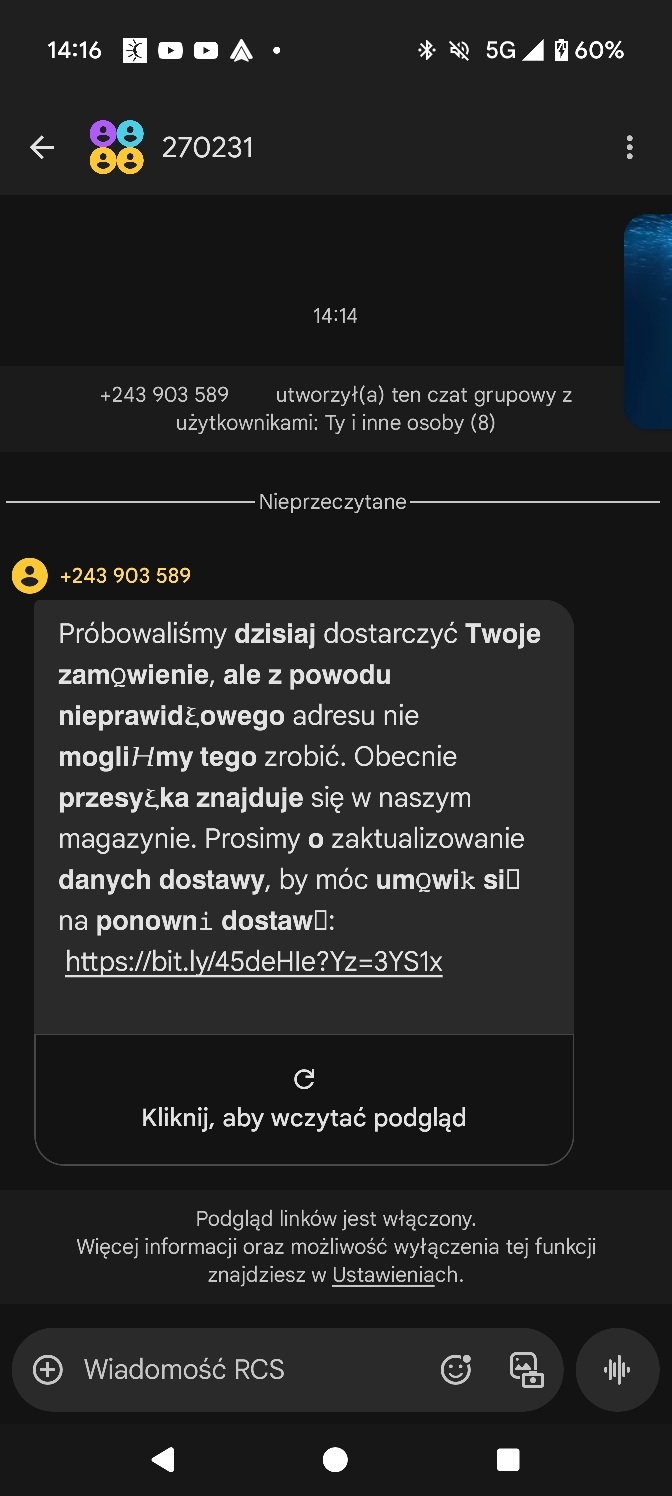Open Ustawienia link for link previews
The width and height of the screenshot is (672, 1496).
(383, 1275)
